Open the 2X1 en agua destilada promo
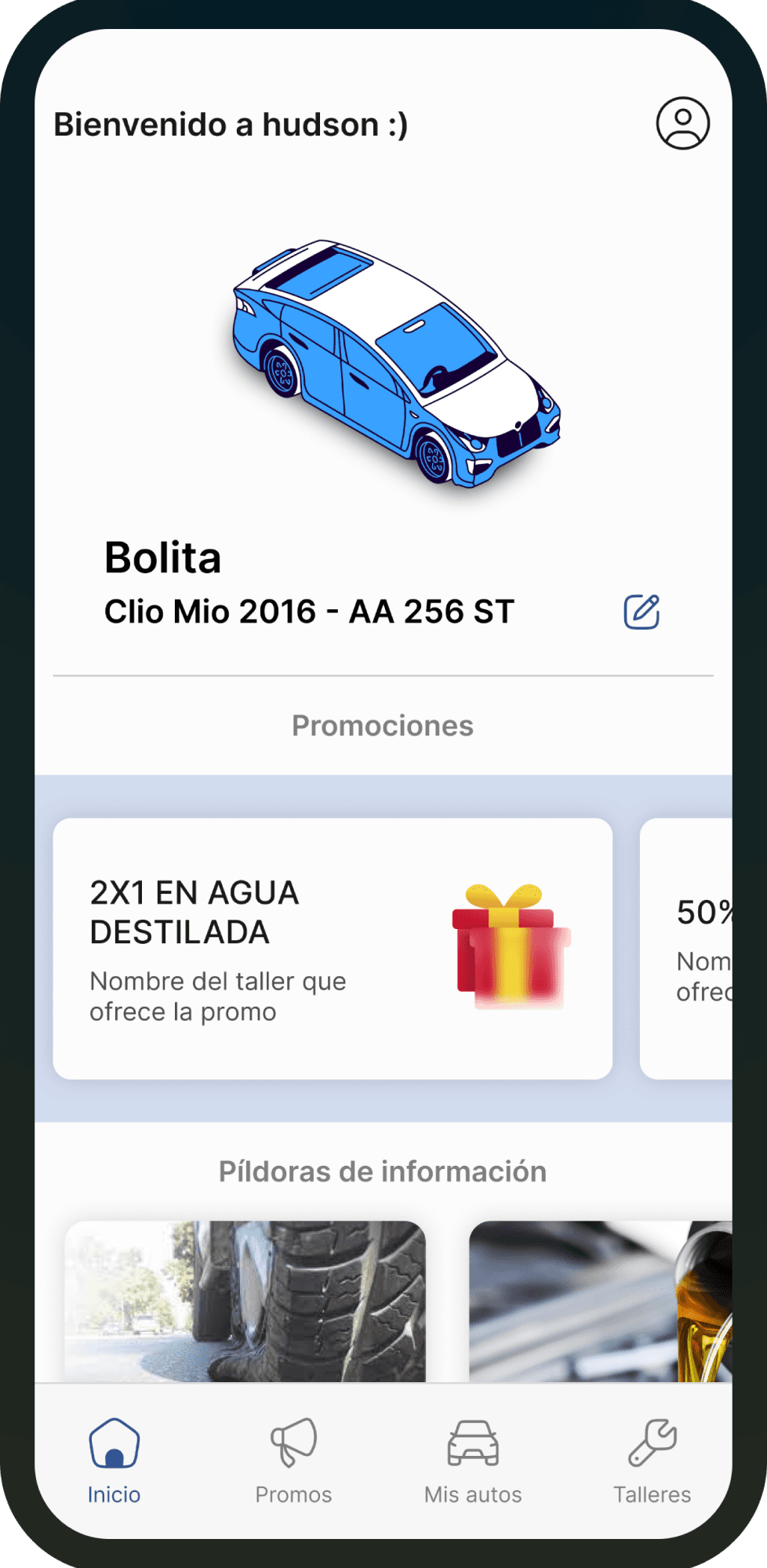Image resolution: width=767 pixels, height=1568 pixels. tap(333, 949)
